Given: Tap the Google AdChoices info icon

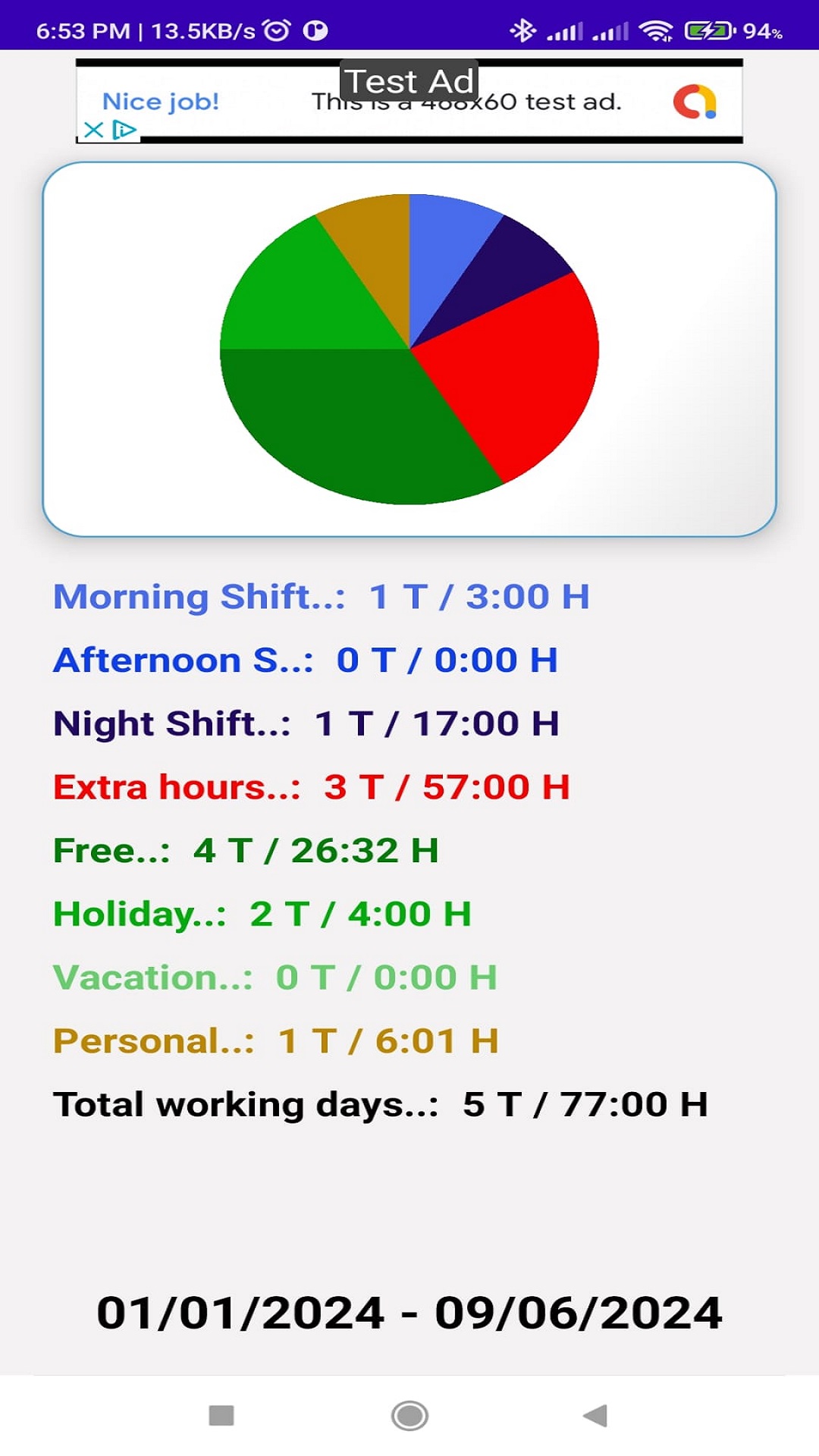Looking at the screenshot, I should pyautogui.click(x=125, y=129).
